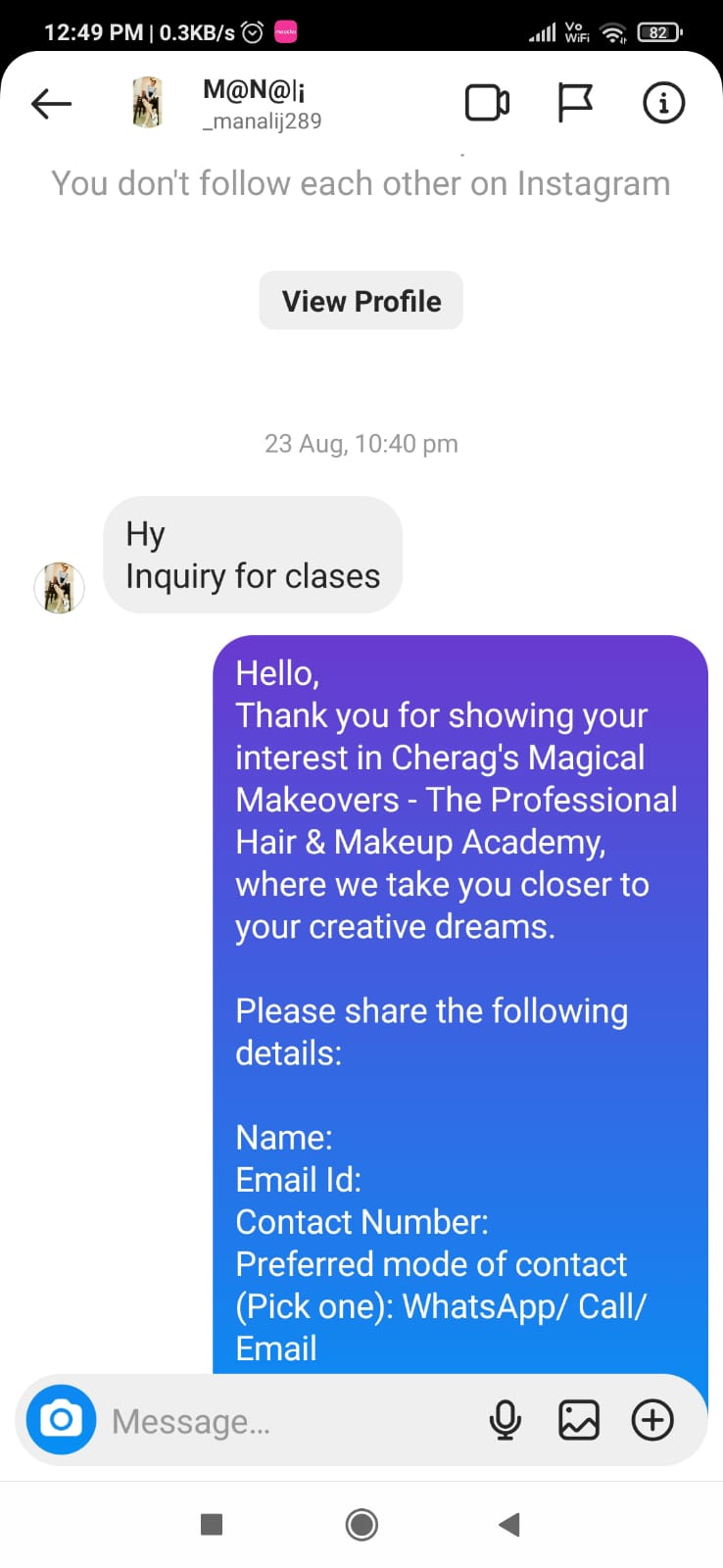Open system recent apps
The height and width of the screenshot is (1568, 723).
(x=212, y=1525)
